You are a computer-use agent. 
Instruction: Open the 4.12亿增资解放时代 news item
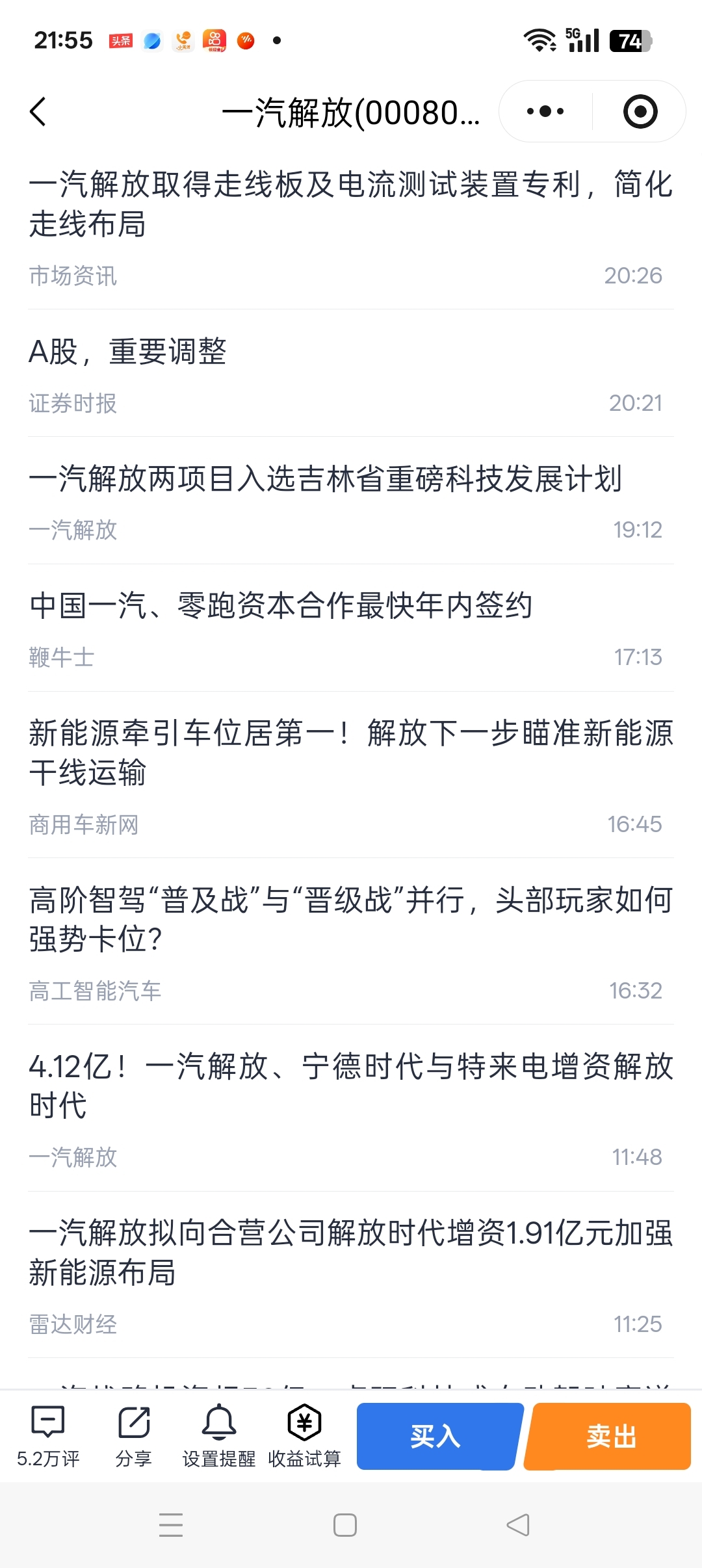pyautogui.click(x=351, y=1108)
